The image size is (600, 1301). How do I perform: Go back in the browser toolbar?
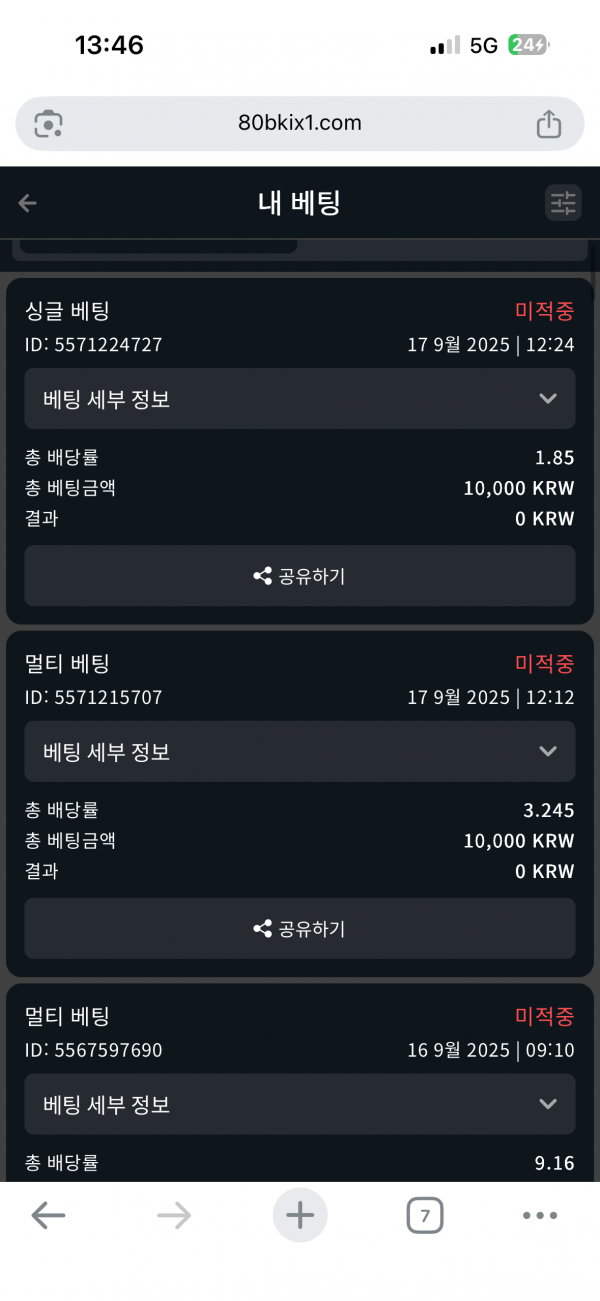point(48,1216)
